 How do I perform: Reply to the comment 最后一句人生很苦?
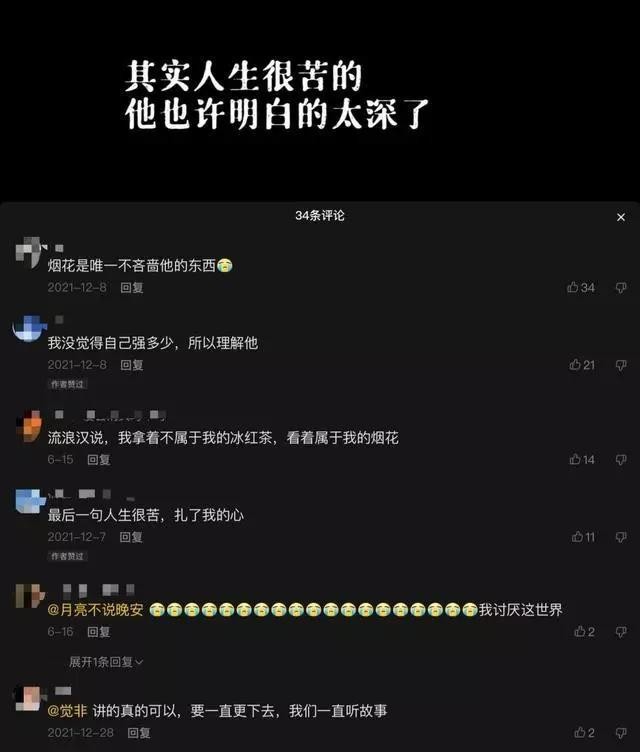click(132, 537)
